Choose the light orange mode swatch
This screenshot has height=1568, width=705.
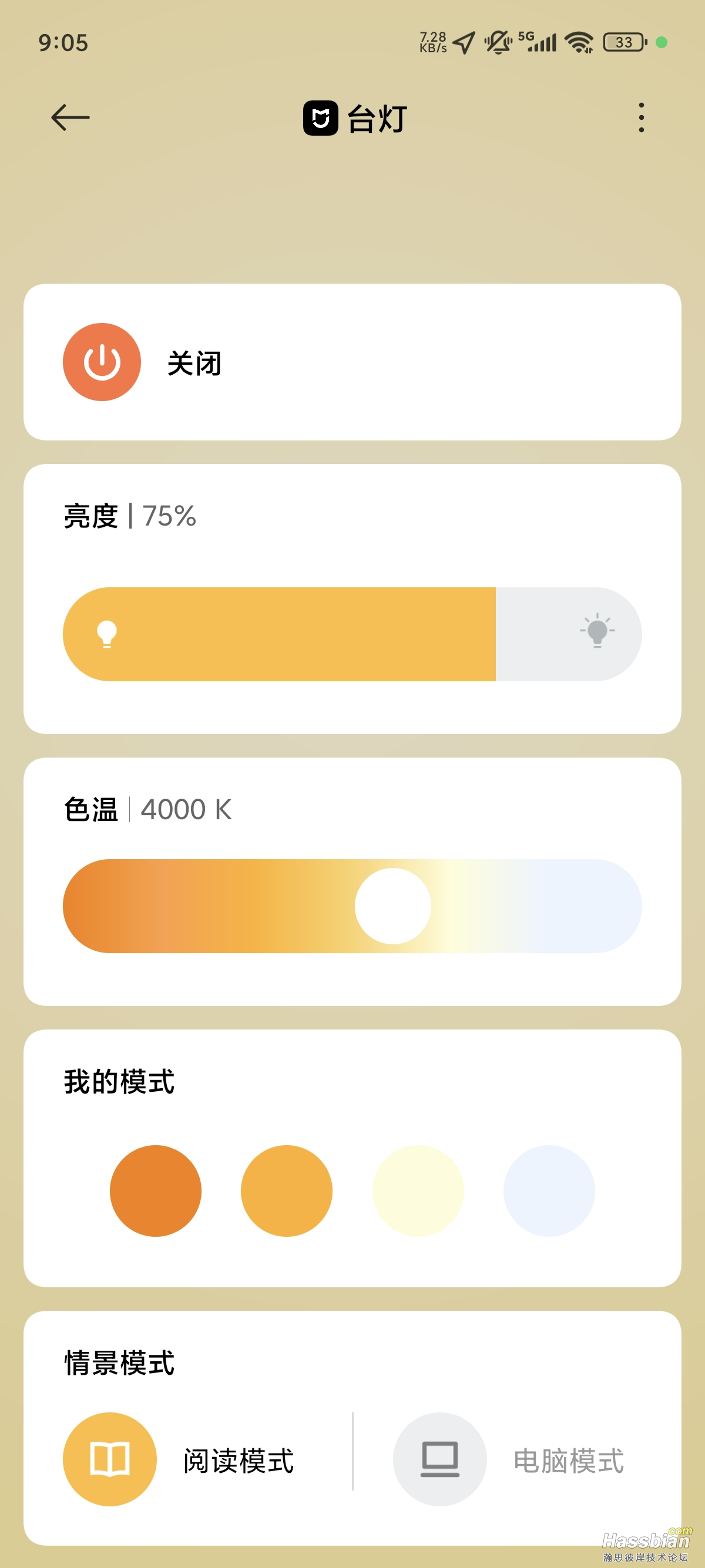pos(287,1190)
